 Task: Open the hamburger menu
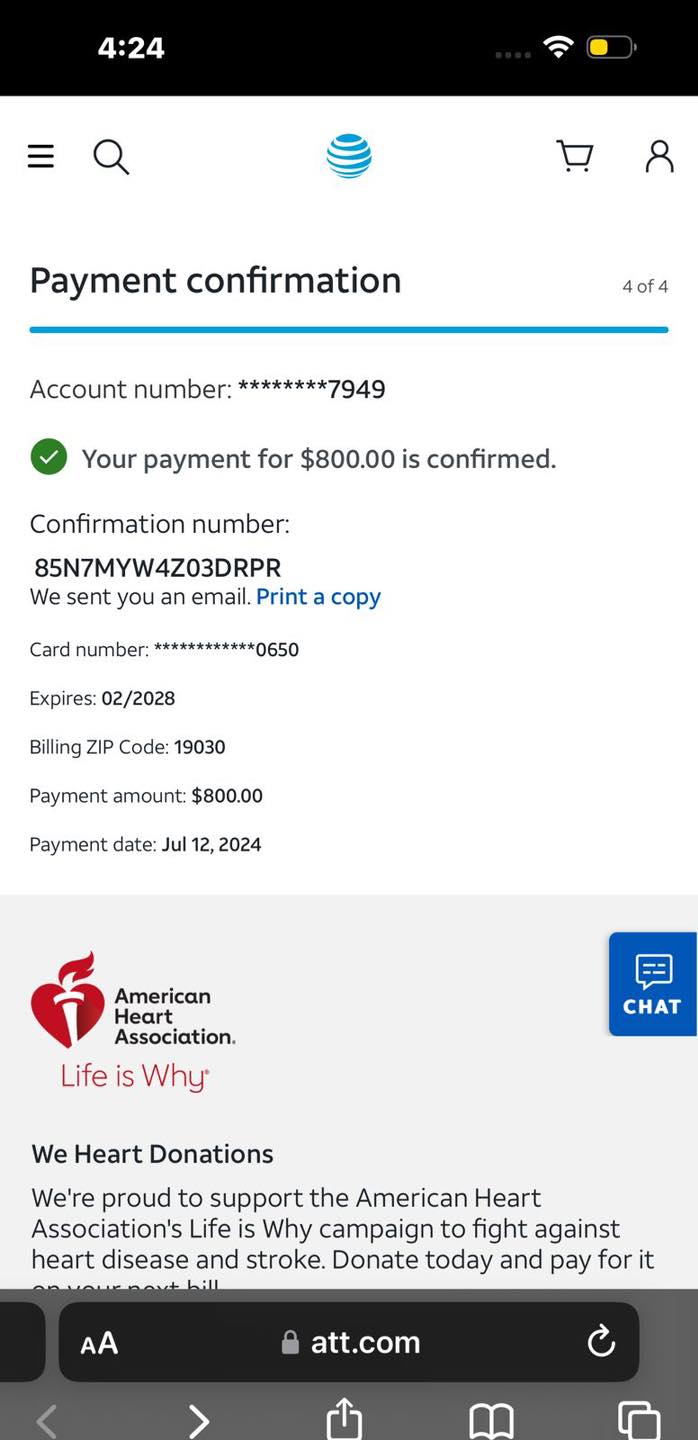point(41,157)
